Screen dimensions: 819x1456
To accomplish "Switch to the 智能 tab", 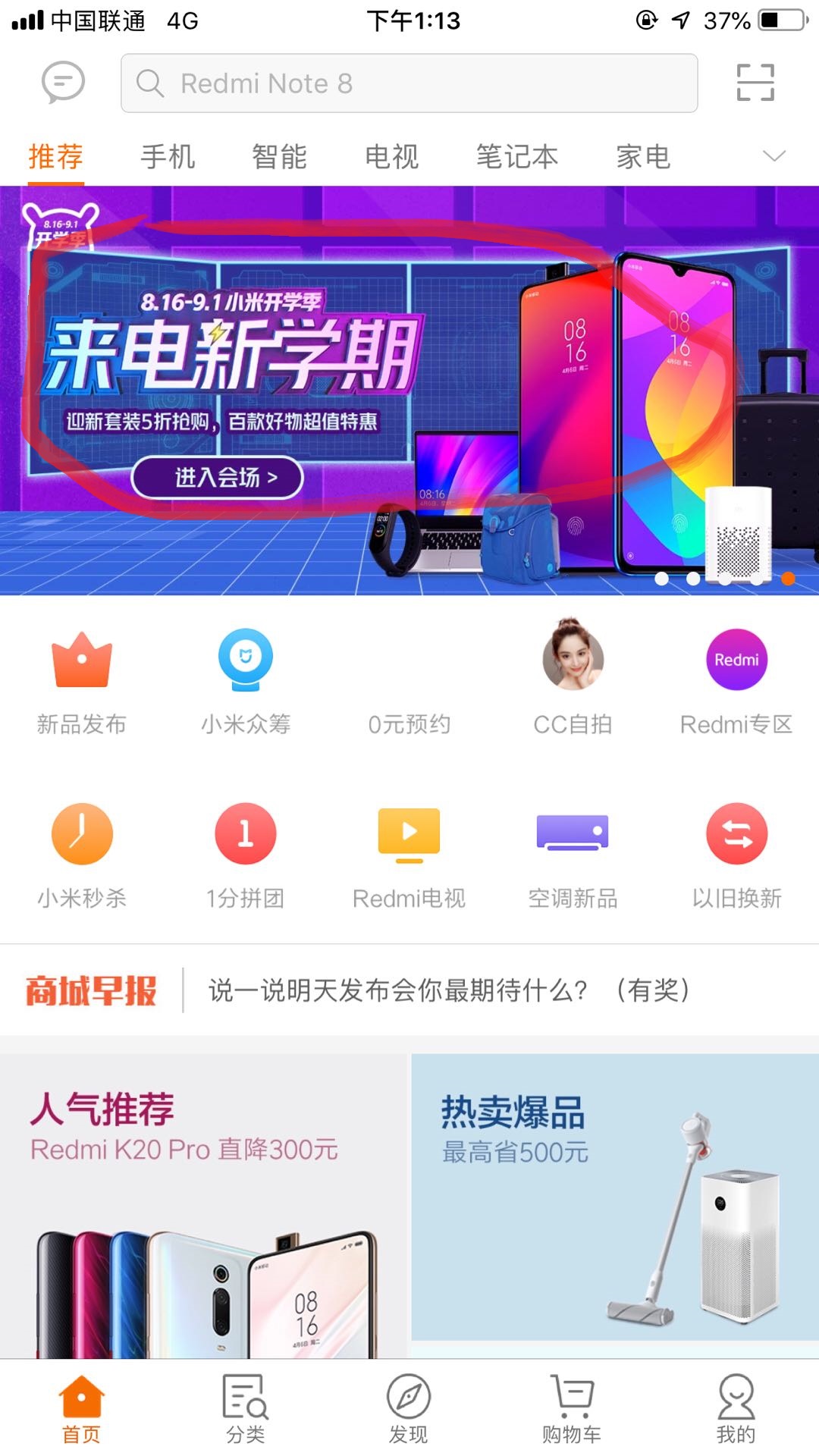I will [x=279, y=157].
